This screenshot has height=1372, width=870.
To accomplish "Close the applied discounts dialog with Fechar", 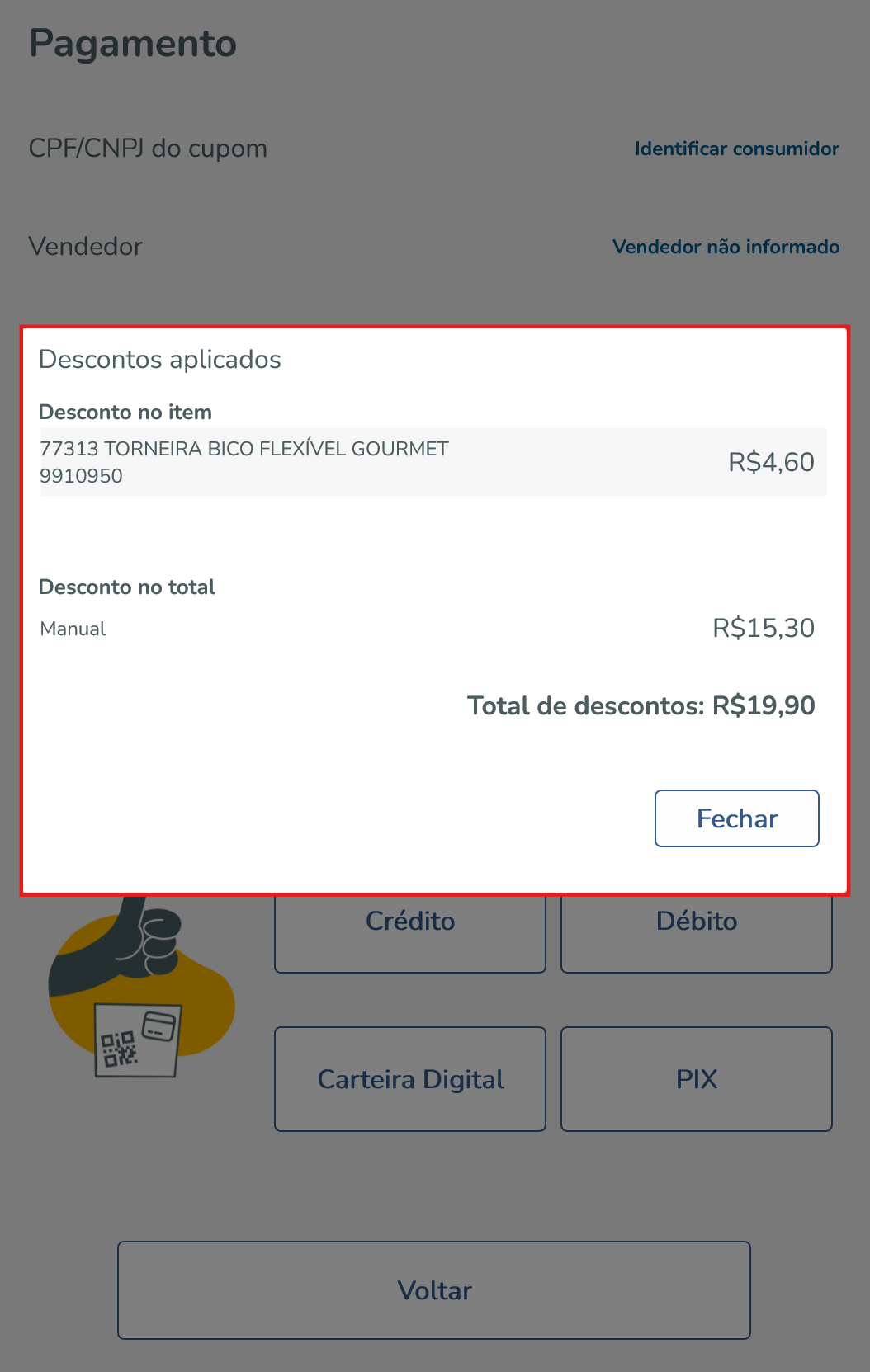I will [x=736, y=818].
